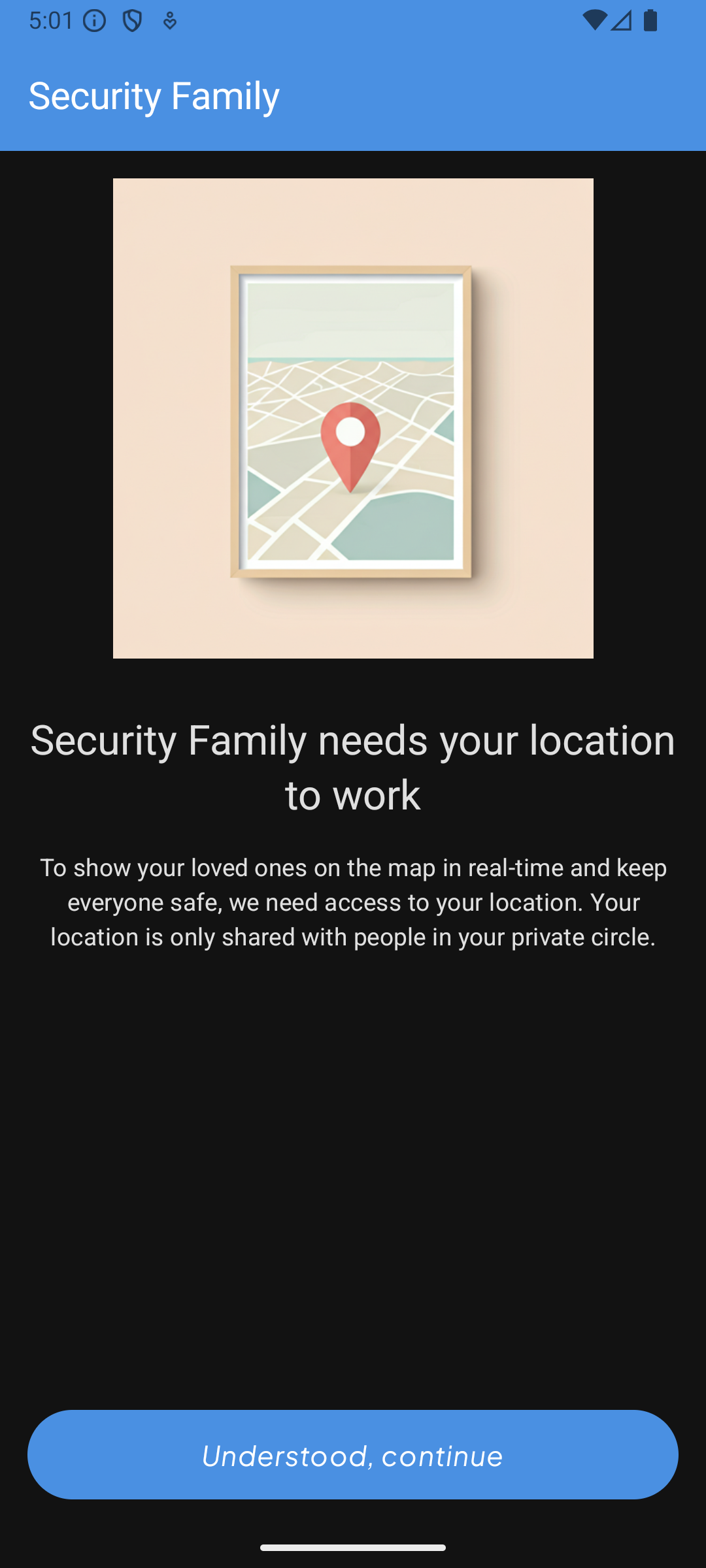Click the Security Family app bar title
The height and width of the screenshot is (1568, 706).
(x=154, y=95)
